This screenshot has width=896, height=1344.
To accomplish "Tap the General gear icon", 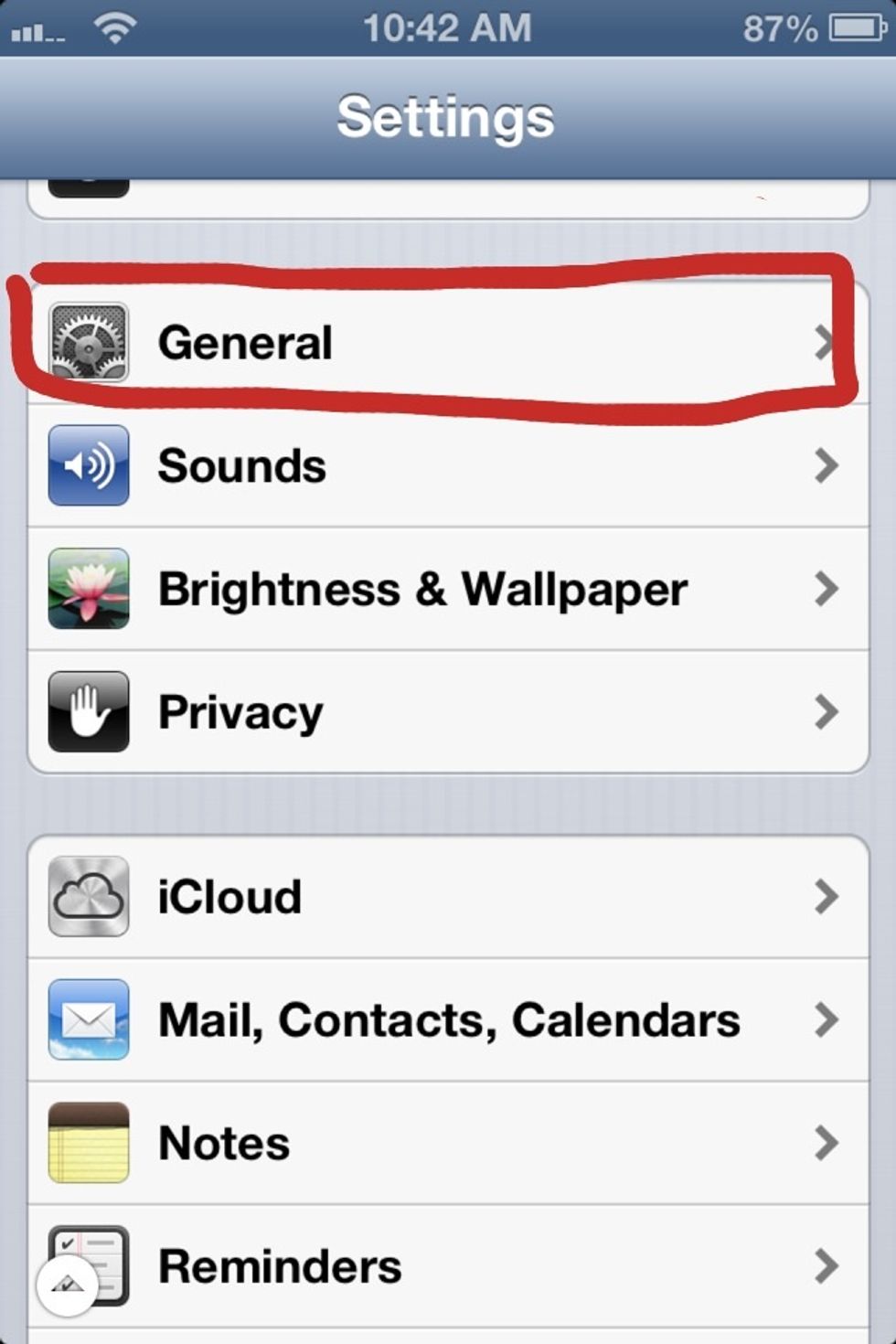I will pyautogui.click(x=89, y=343).
